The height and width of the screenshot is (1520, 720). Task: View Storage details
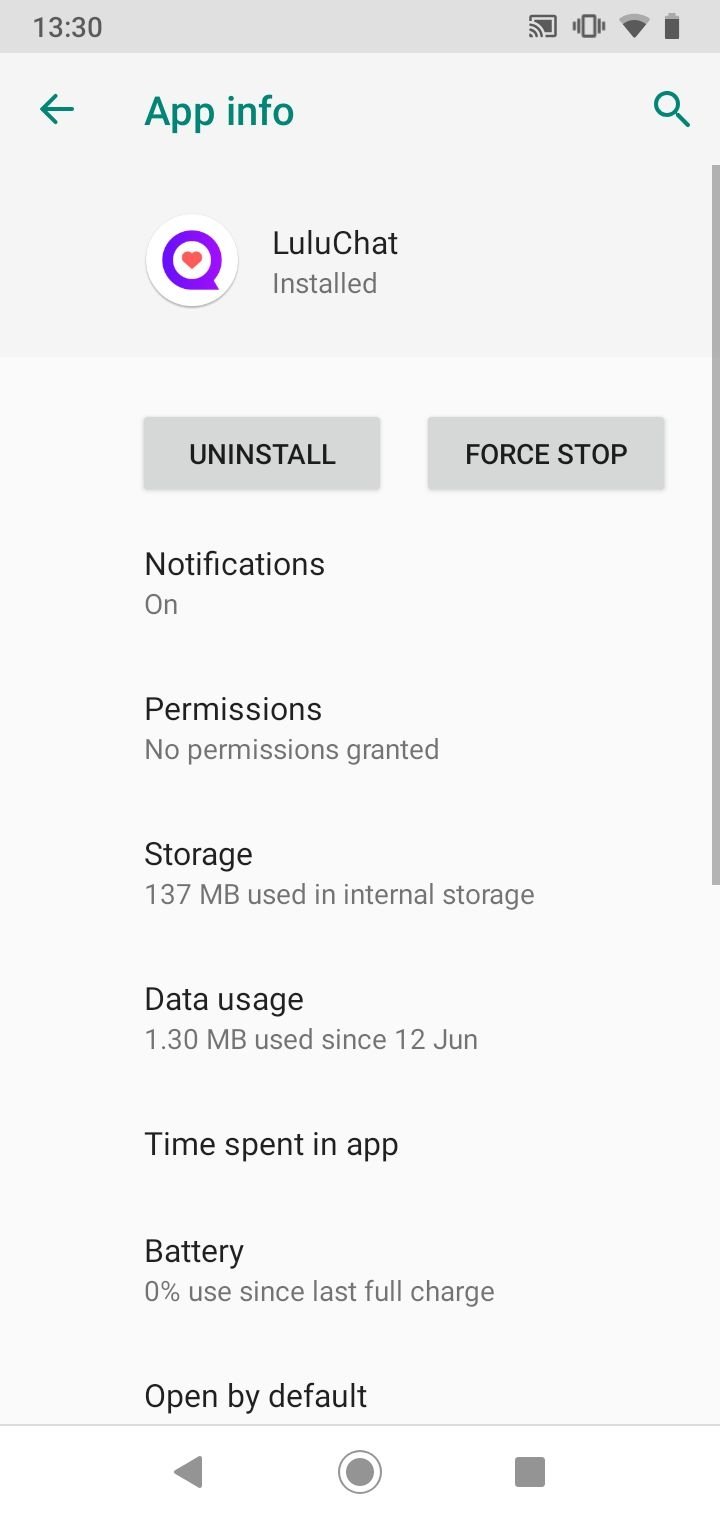pos(360,873)
